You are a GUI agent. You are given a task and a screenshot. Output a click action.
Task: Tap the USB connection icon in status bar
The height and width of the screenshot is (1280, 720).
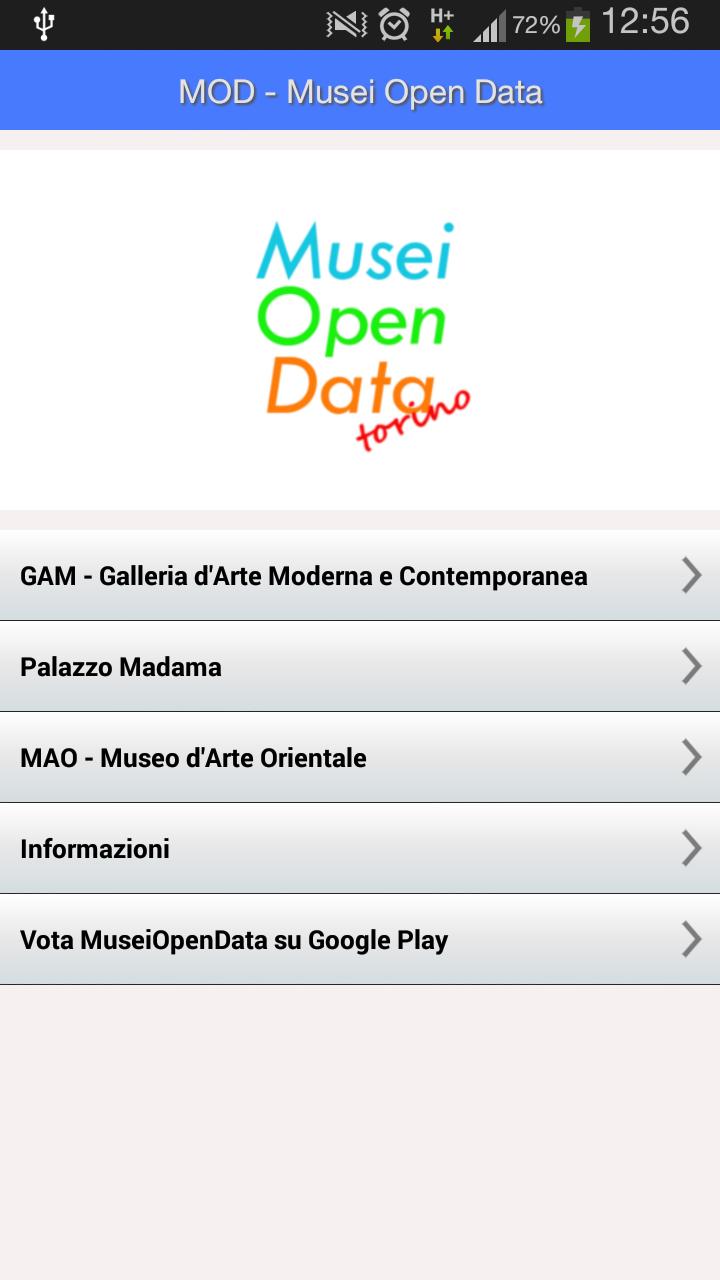(x=42, y=22)
